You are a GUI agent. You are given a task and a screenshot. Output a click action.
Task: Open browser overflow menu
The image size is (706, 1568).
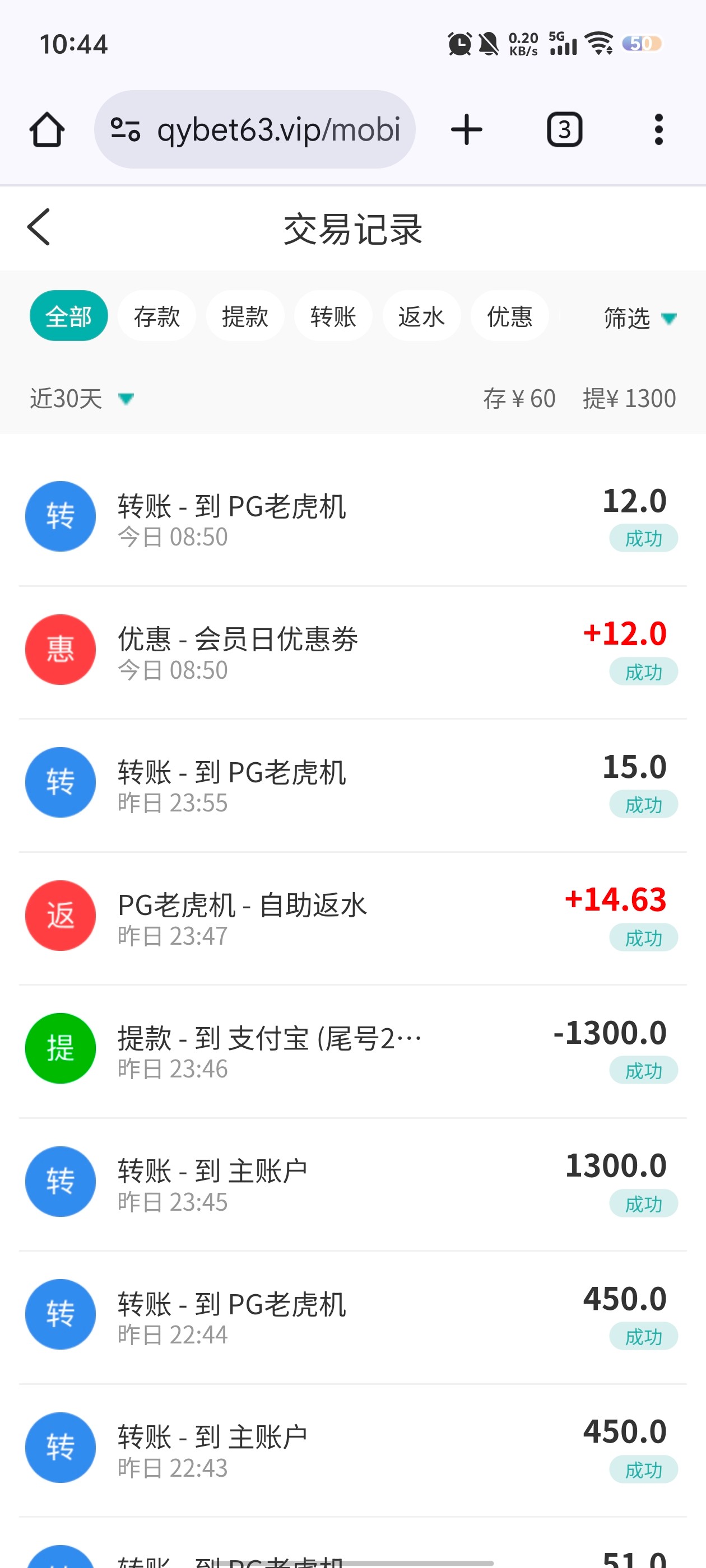tap(658, 130)
